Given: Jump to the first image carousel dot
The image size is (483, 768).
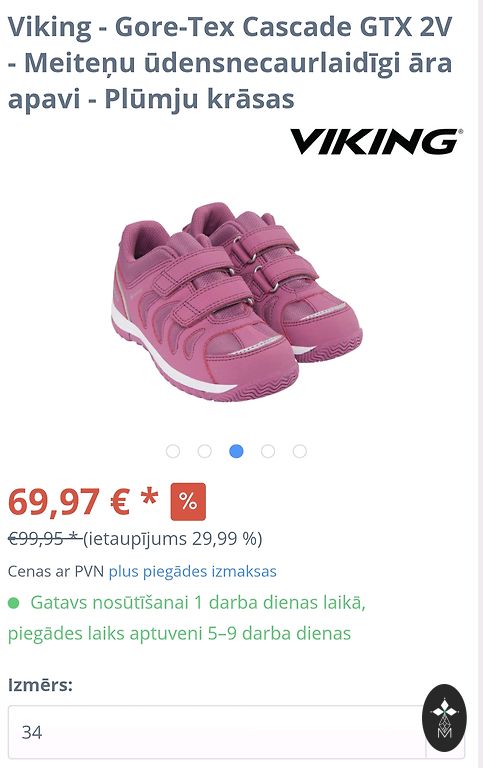Looking at the screenshot, I should coord(173,451).
